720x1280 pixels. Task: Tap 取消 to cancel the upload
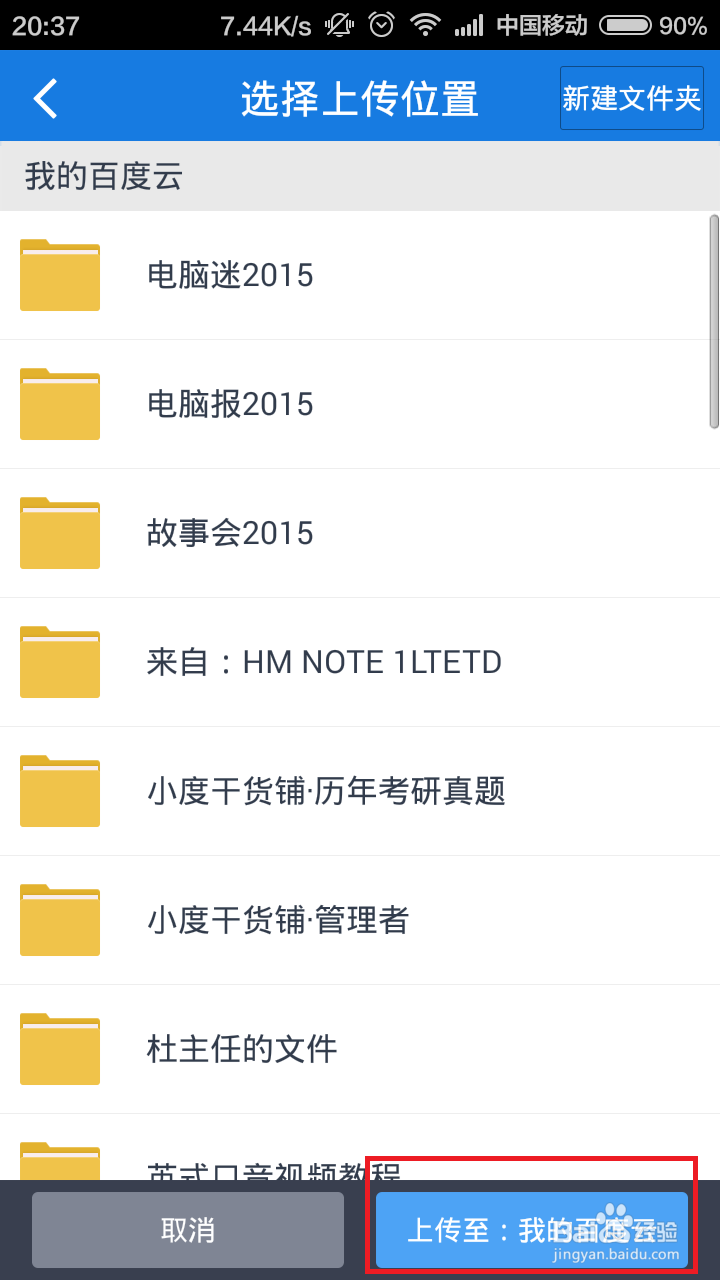[188, 1230]
